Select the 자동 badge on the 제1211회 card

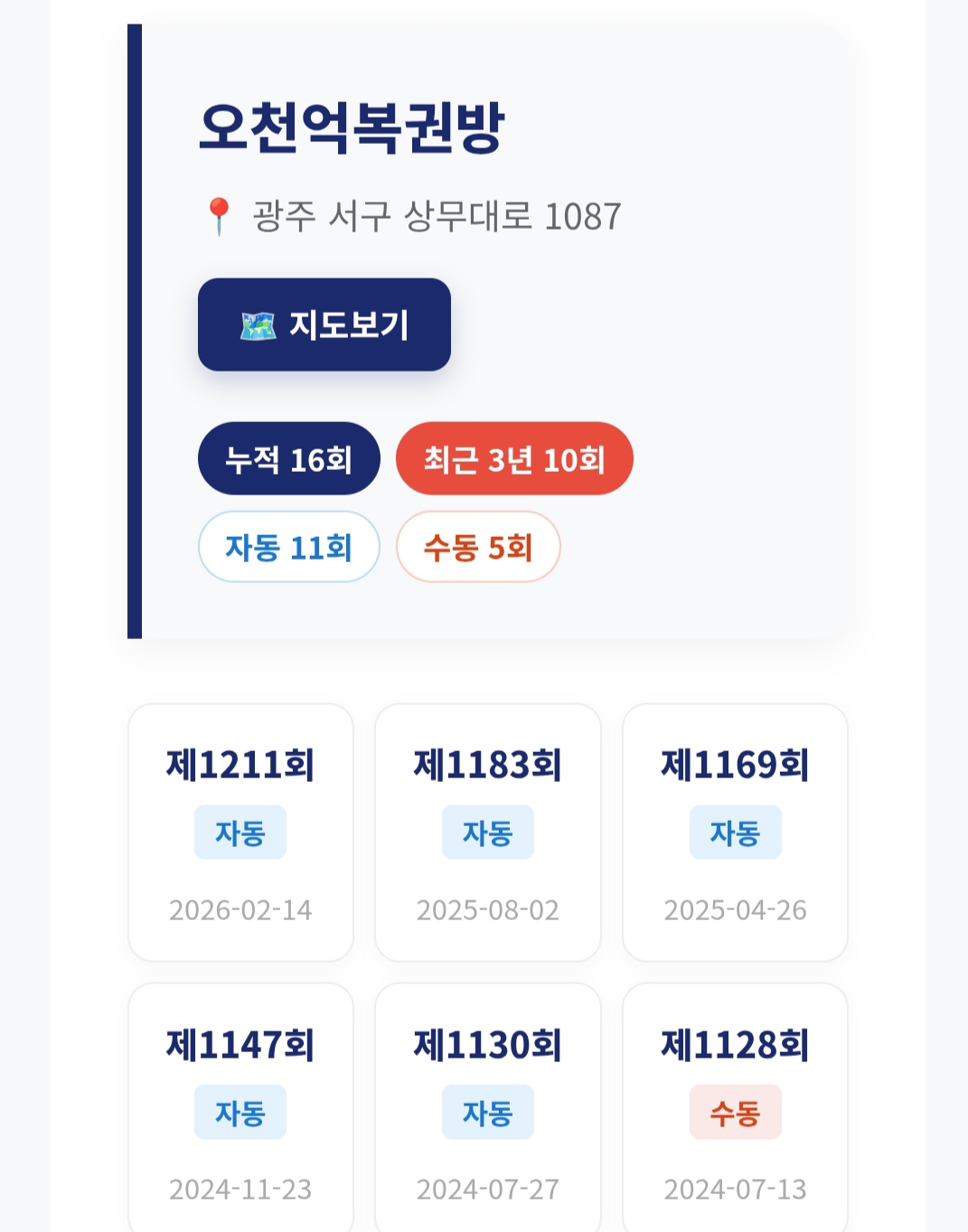tap(240, 833)
